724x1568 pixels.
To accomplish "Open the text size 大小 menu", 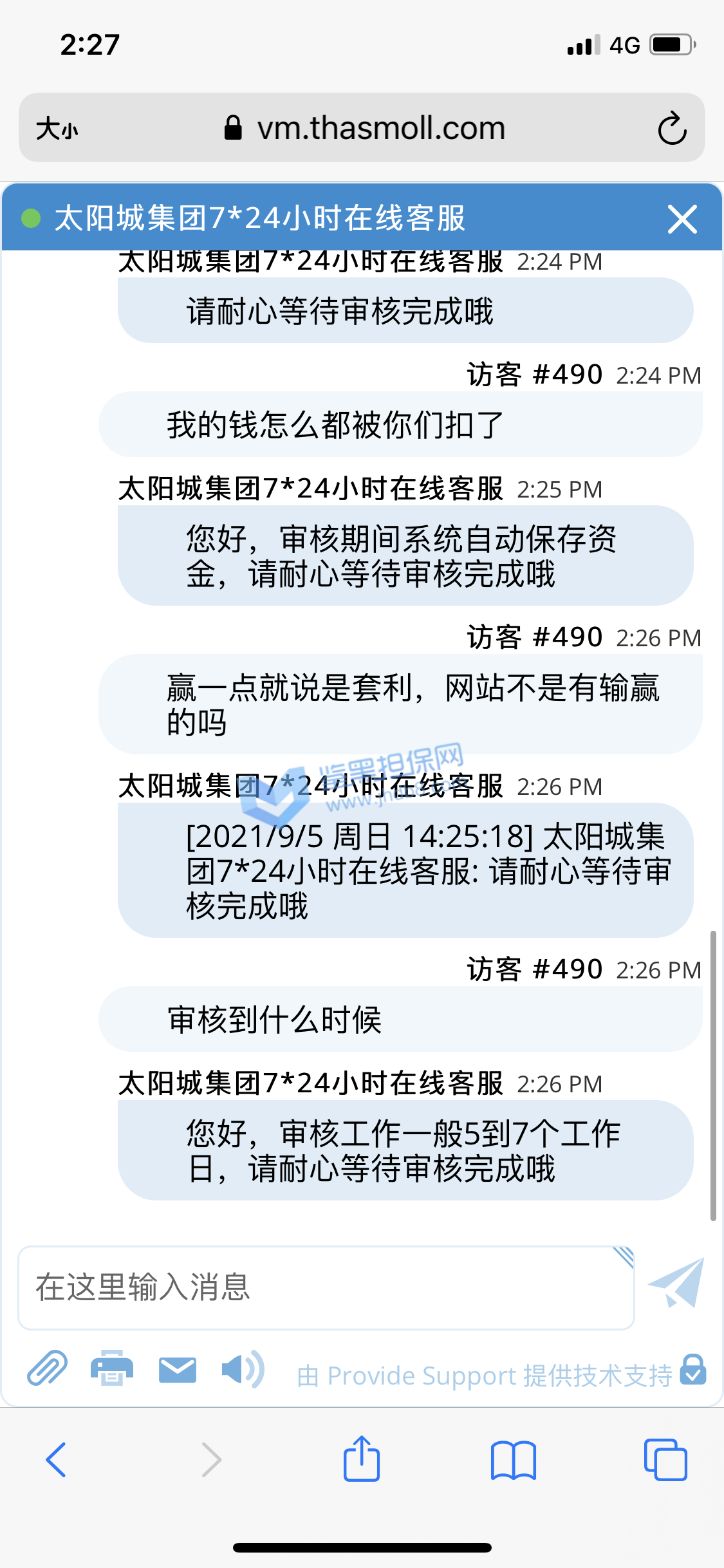I will coord(57,128).
